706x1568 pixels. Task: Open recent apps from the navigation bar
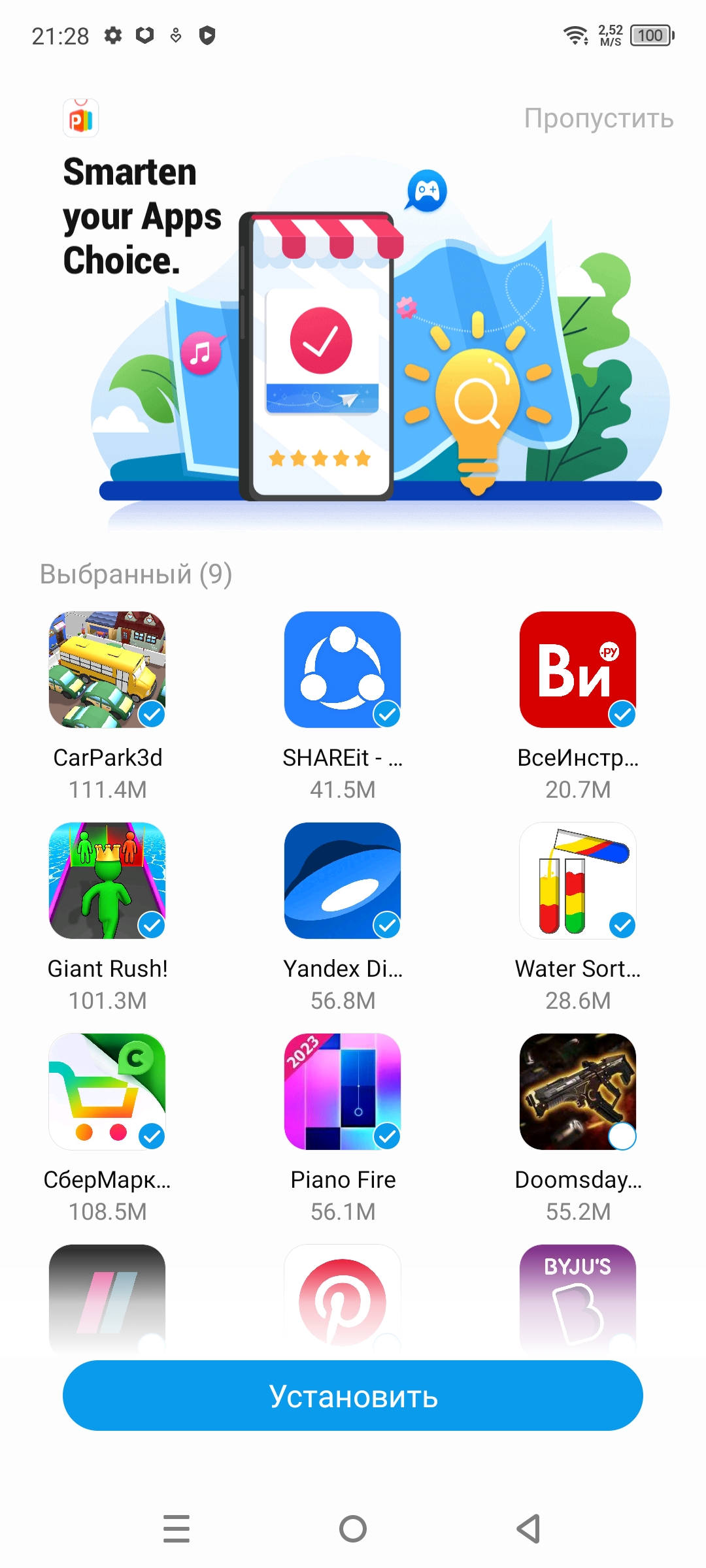point(176,1529)
